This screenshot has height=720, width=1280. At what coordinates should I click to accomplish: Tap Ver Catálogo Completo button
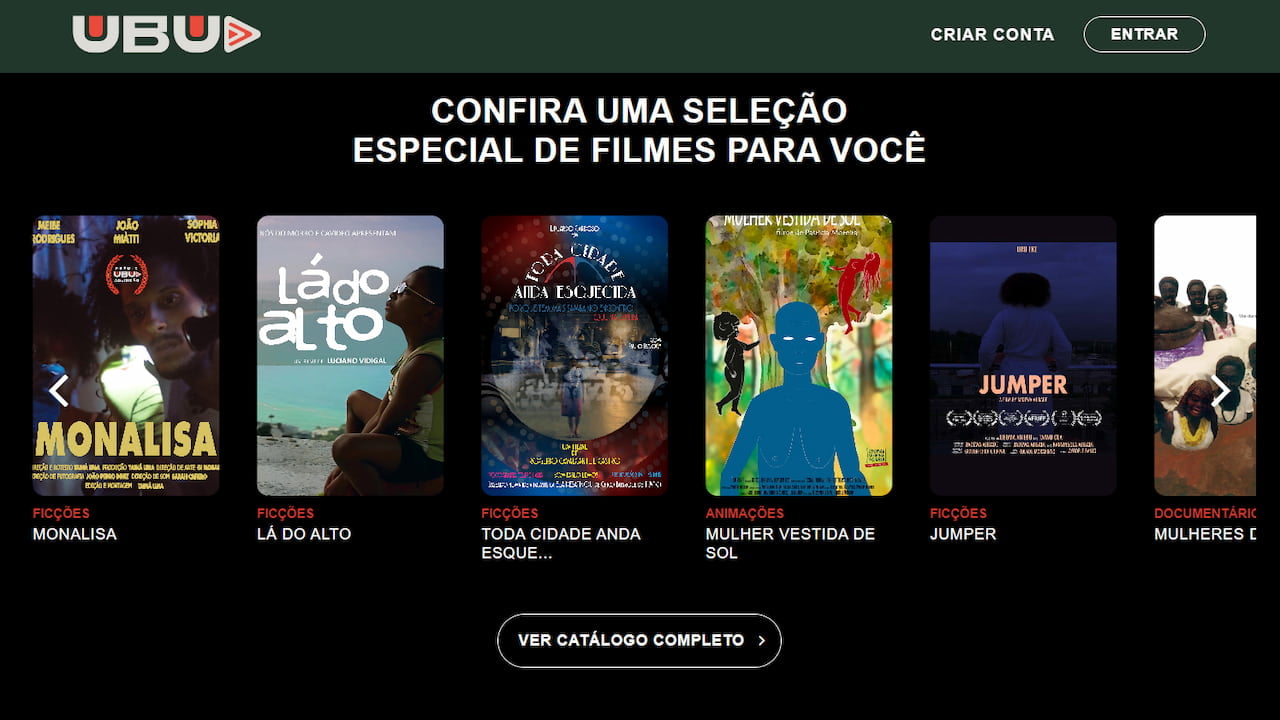pos(639,640)
